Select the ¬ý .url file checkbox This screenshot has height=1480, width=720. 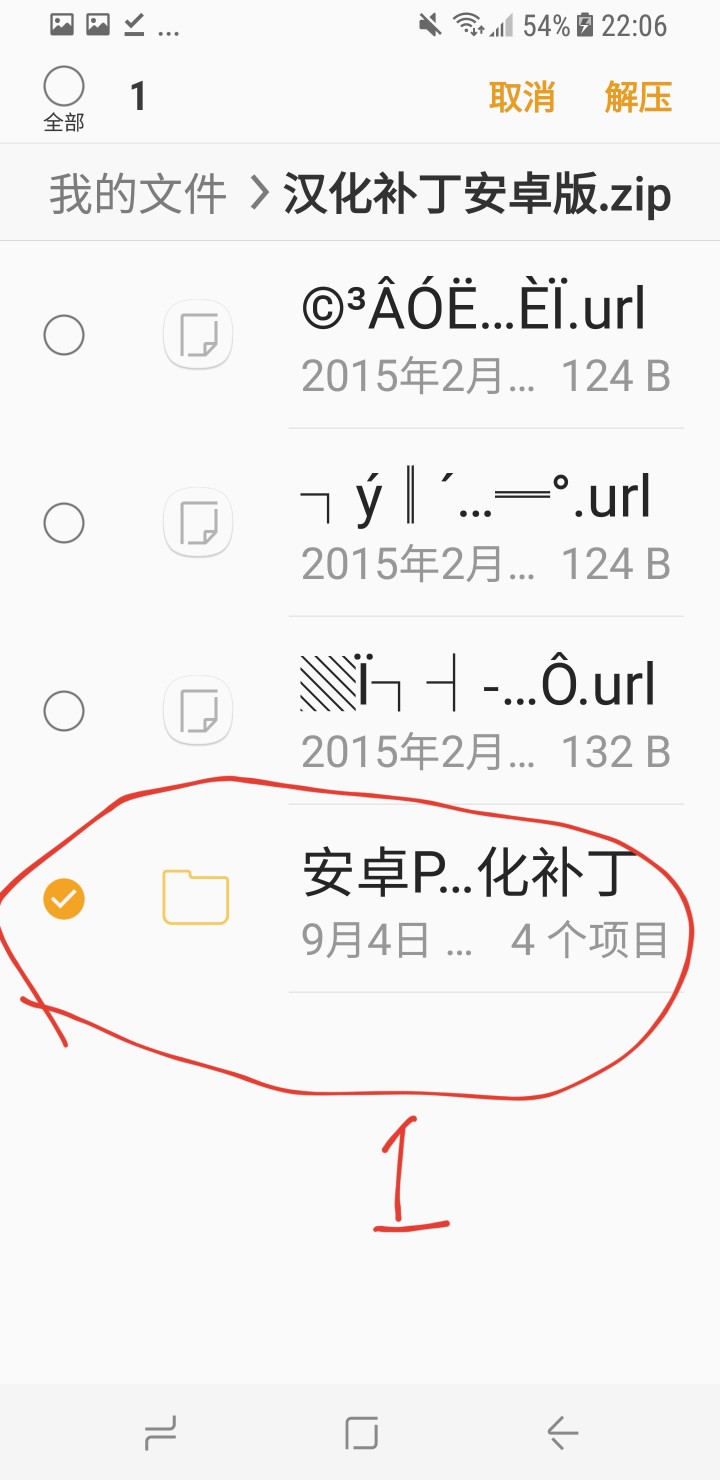click(64, 523)
